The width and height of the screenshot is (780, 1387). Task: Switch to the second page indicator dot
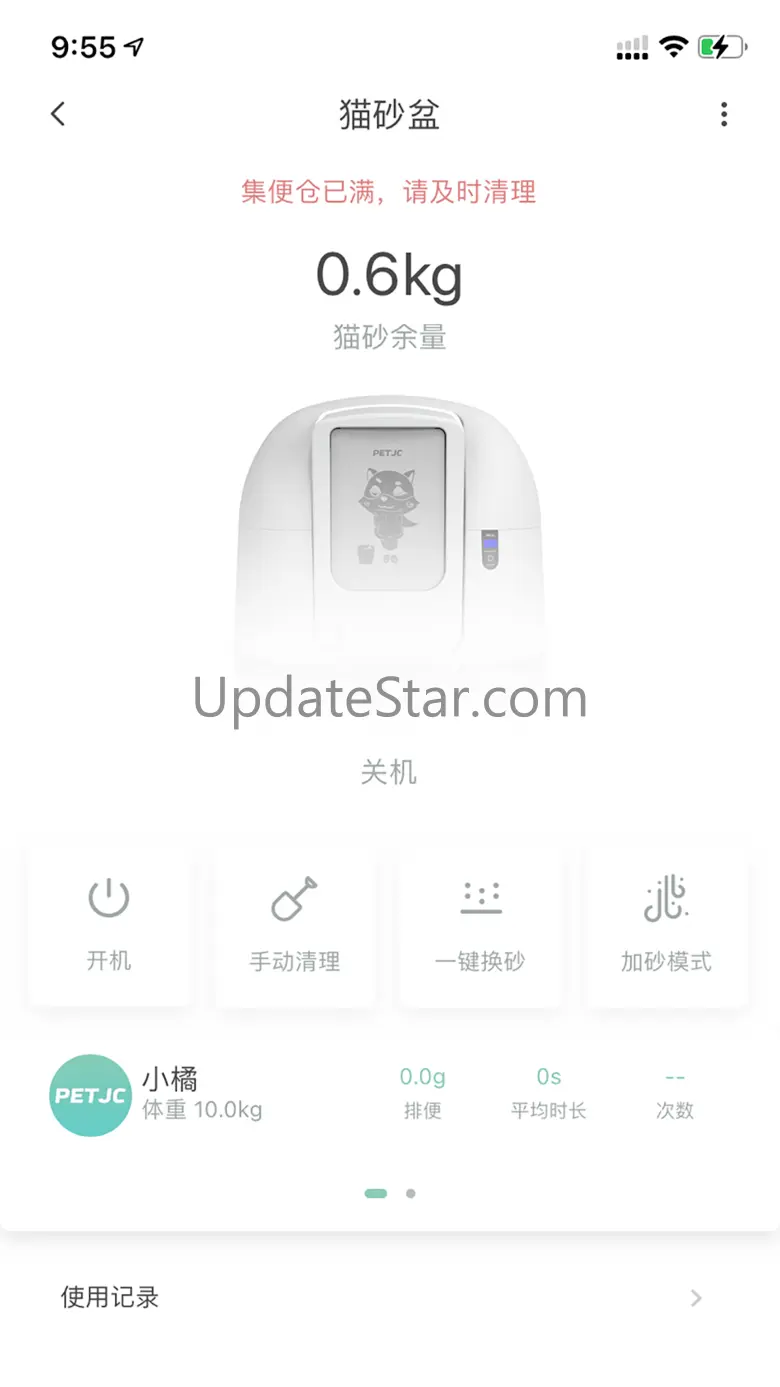click(x=411, y=1193)
